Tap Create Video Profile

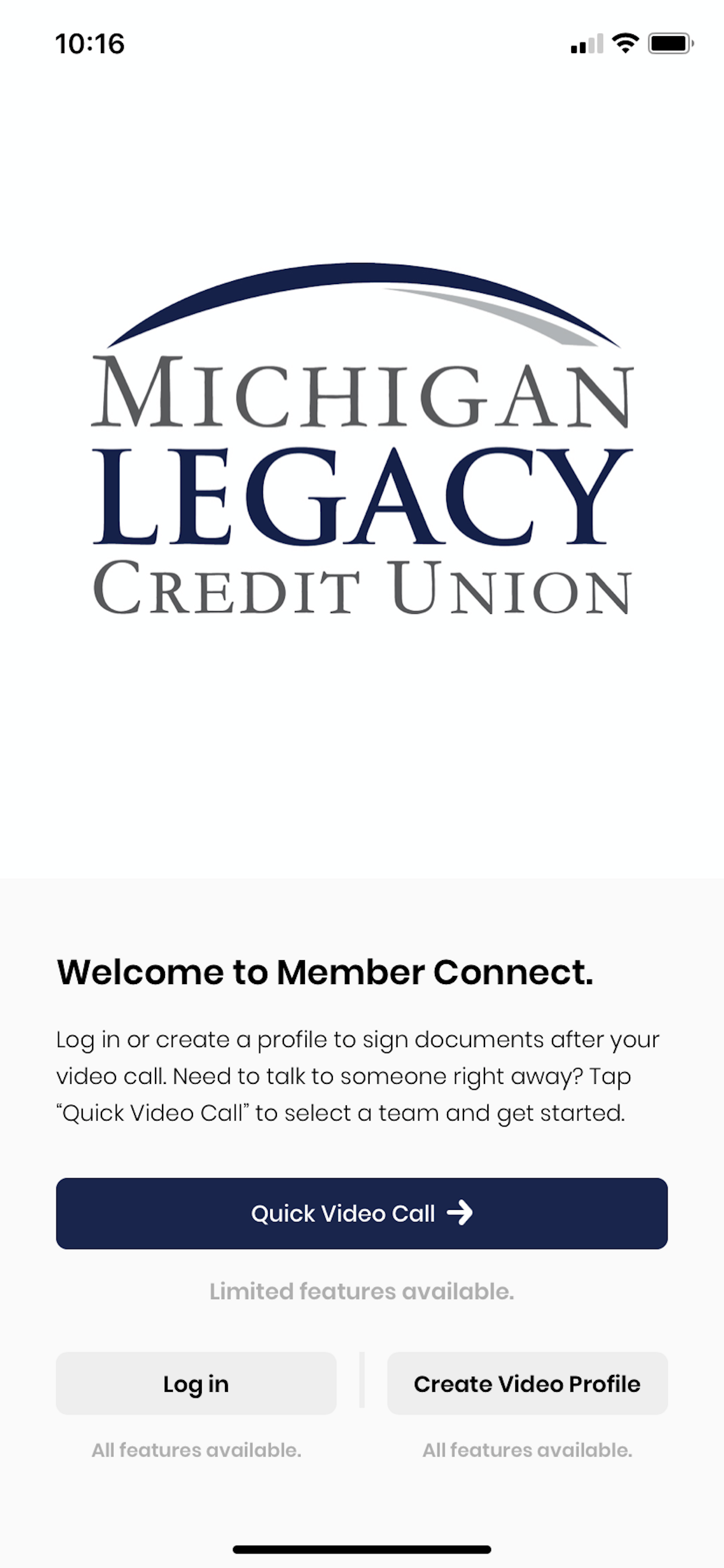tap(527, 1383)
